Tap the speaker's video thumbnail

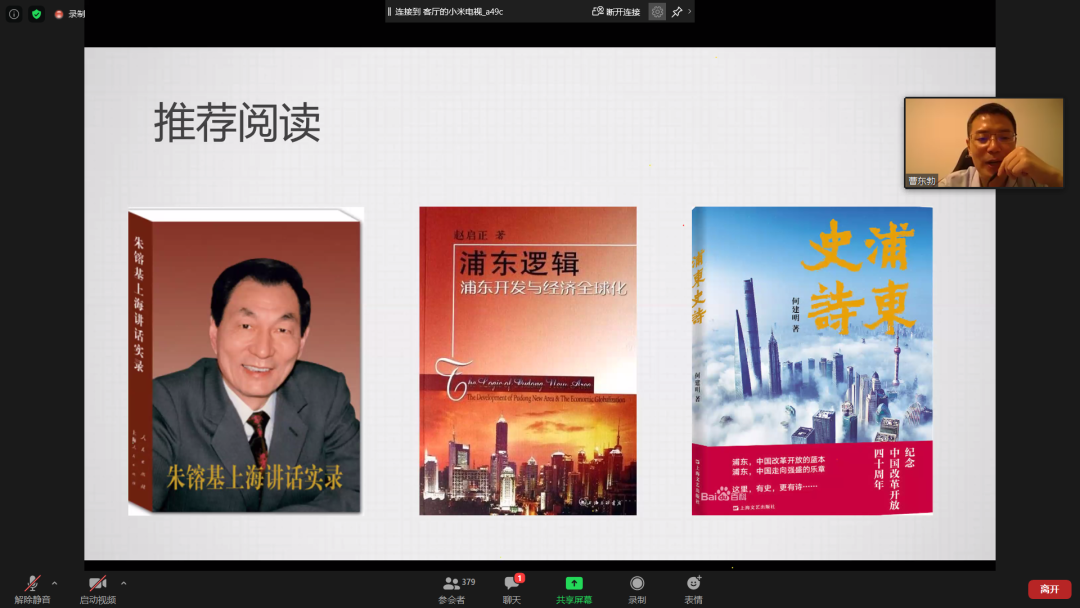[983, 142]
